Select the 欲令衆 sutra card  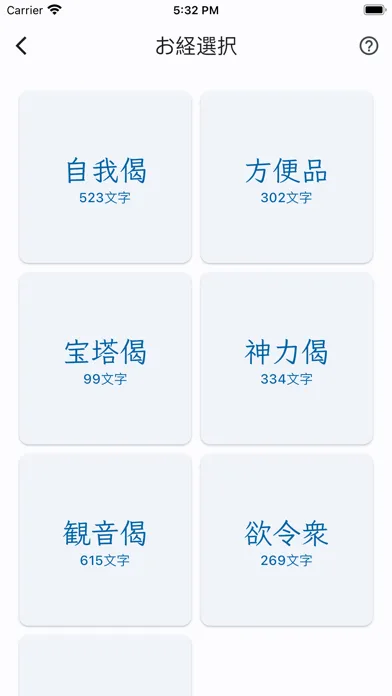[x=286, y=540]
